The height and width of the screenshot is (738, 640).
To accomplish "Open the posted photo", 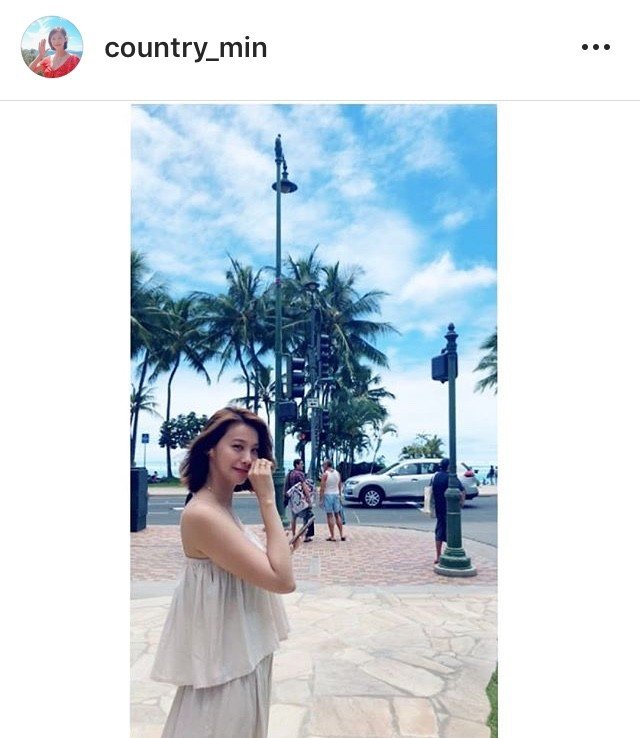I will pos(313,420).
